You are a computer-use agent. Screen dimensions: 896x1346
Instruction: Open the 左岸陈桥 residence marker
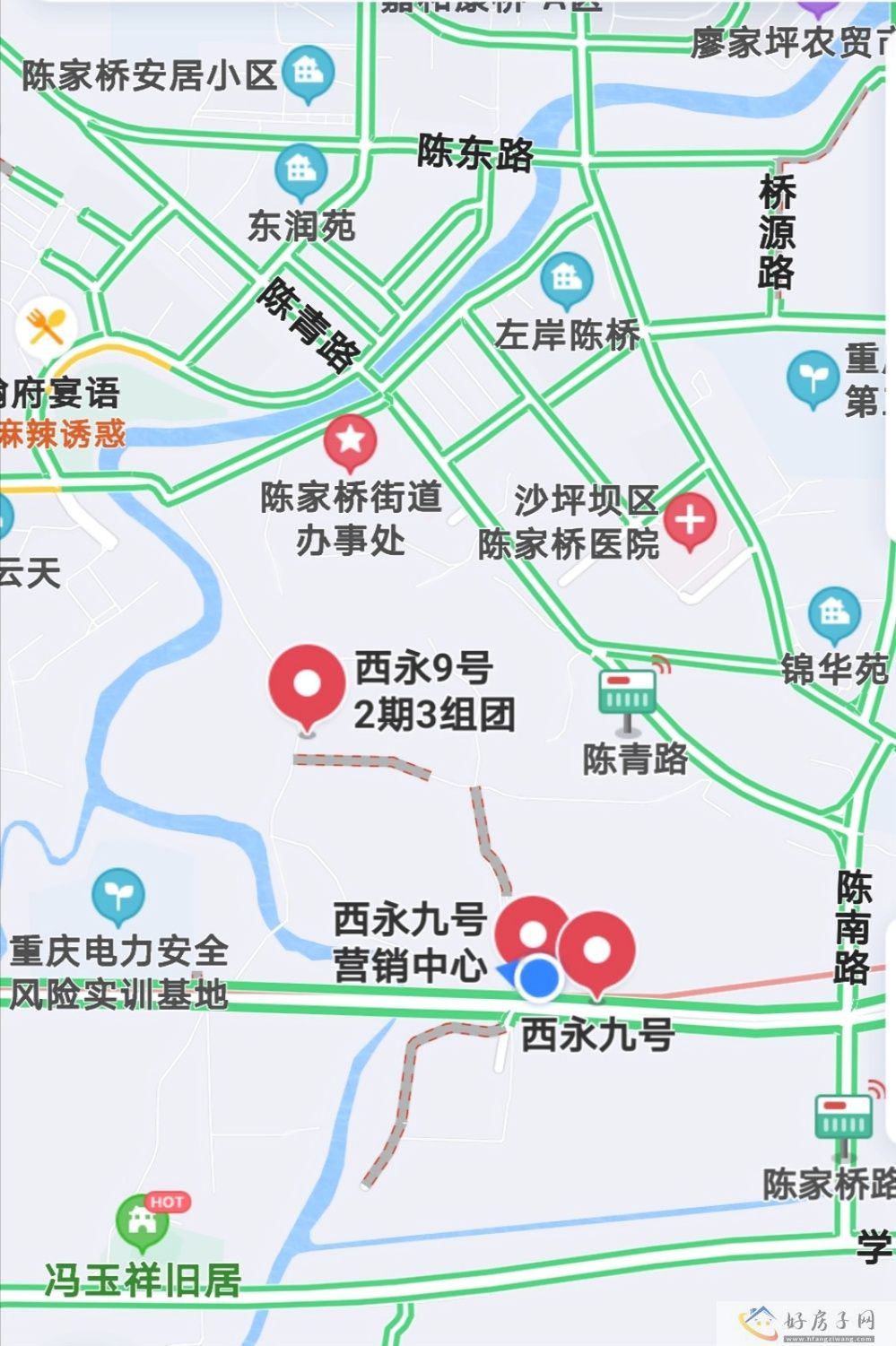pos(567,281)
